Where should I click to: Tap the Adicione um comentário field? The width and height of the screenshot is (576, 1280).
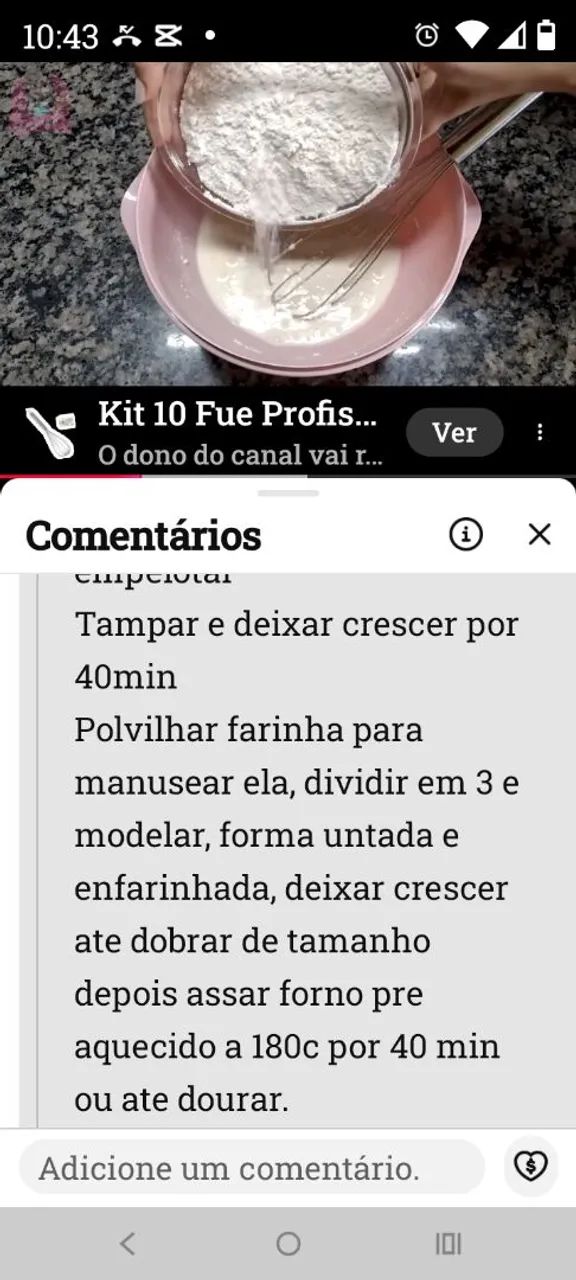[x=252, y=1167]
